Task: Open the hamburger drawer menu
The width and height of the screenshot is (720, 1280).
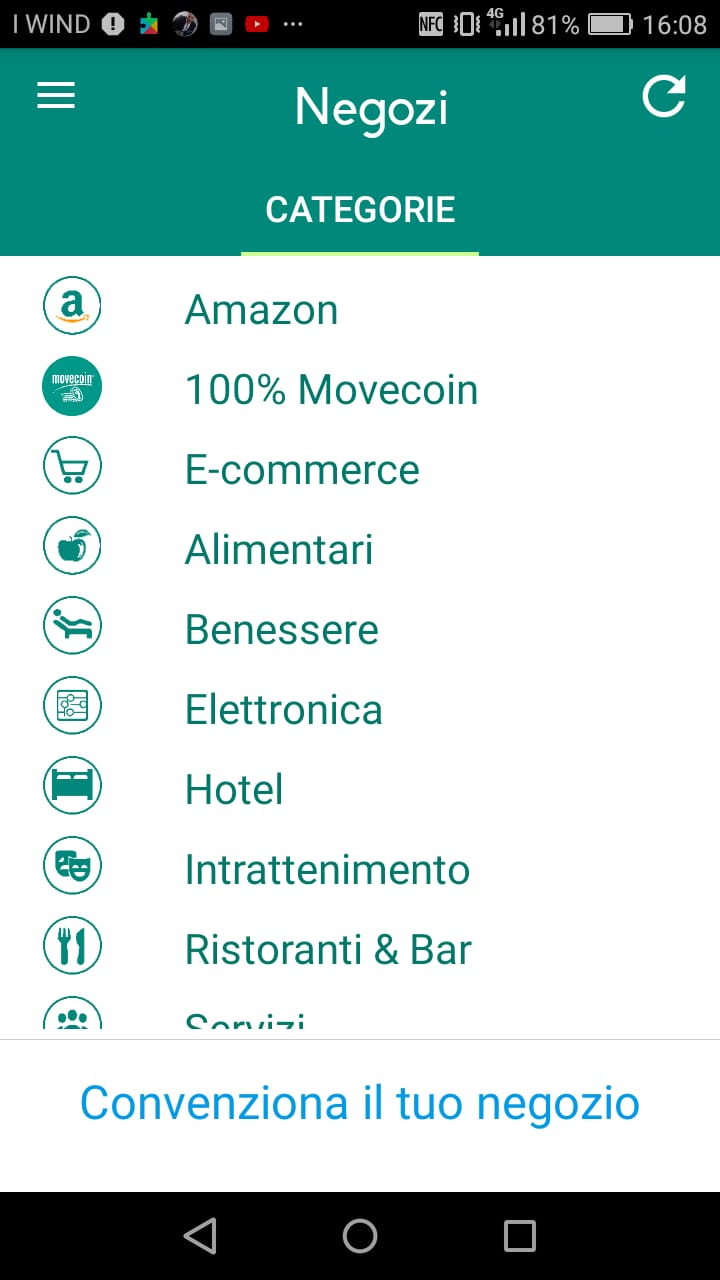Action: pos(56,95)
